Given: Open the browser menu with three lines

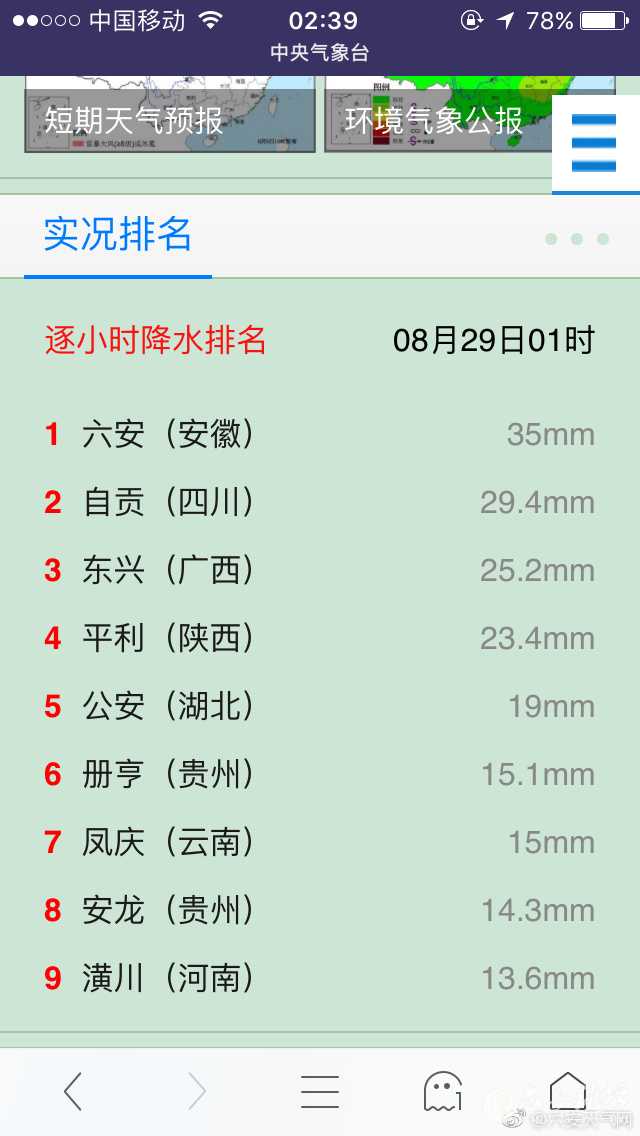Looking at the screenshot, I should pyautogui.click(x=320, y=1091).
